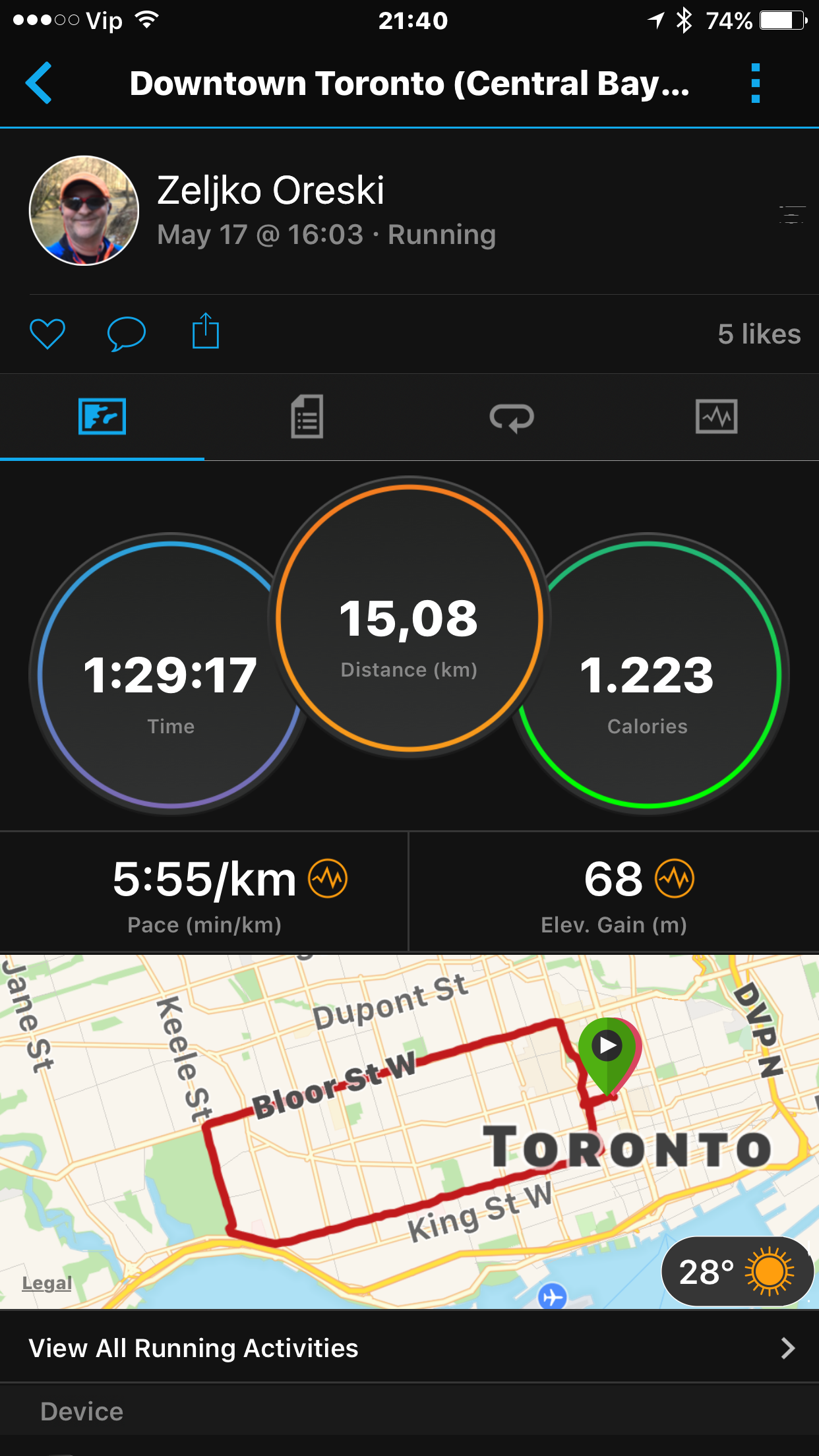Image resolution: width=819 pixels, height=1456 pixels.
Task: Share this running activity
Action: pyautogui.click(x=205, y=332)
